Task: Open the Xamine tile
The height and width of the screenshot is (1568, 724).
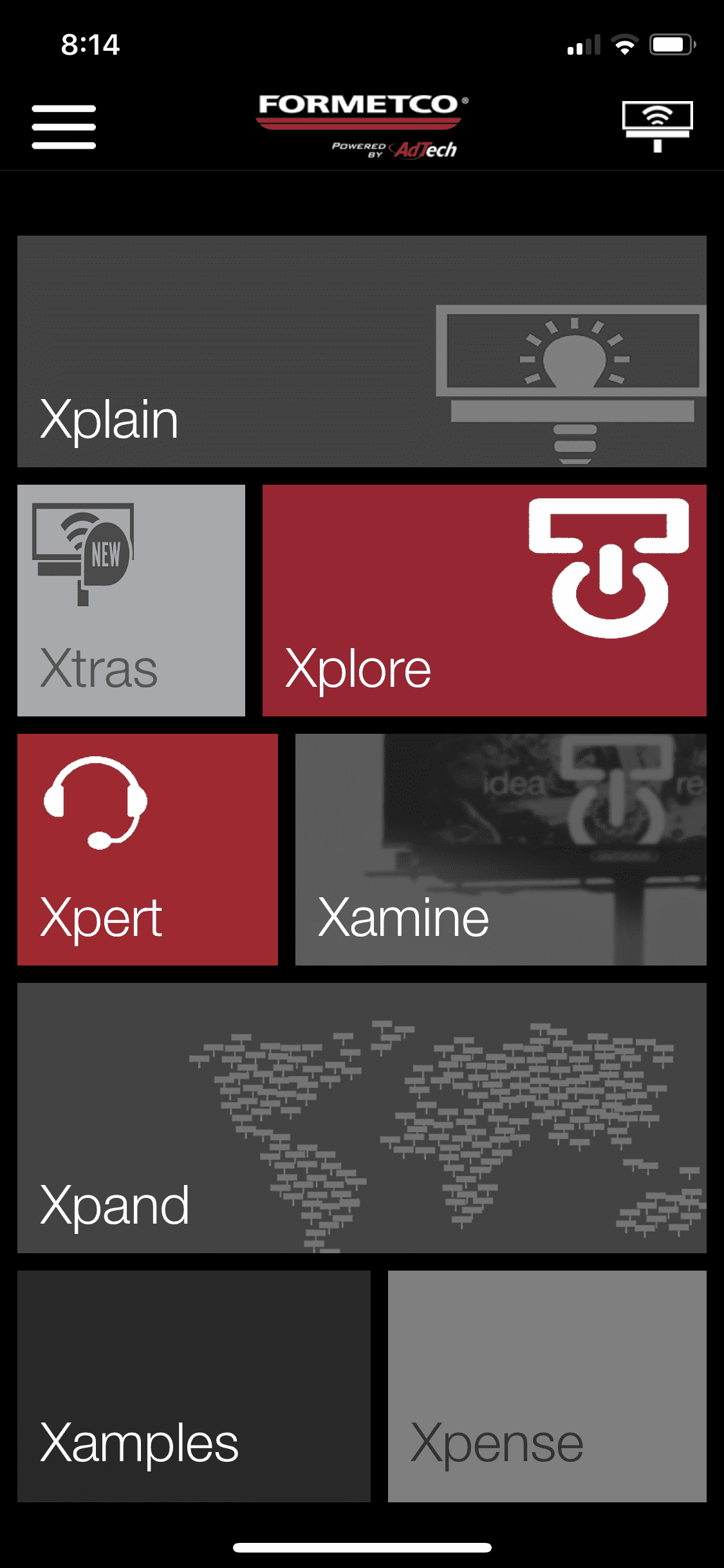Action: (x=501, y=850)
